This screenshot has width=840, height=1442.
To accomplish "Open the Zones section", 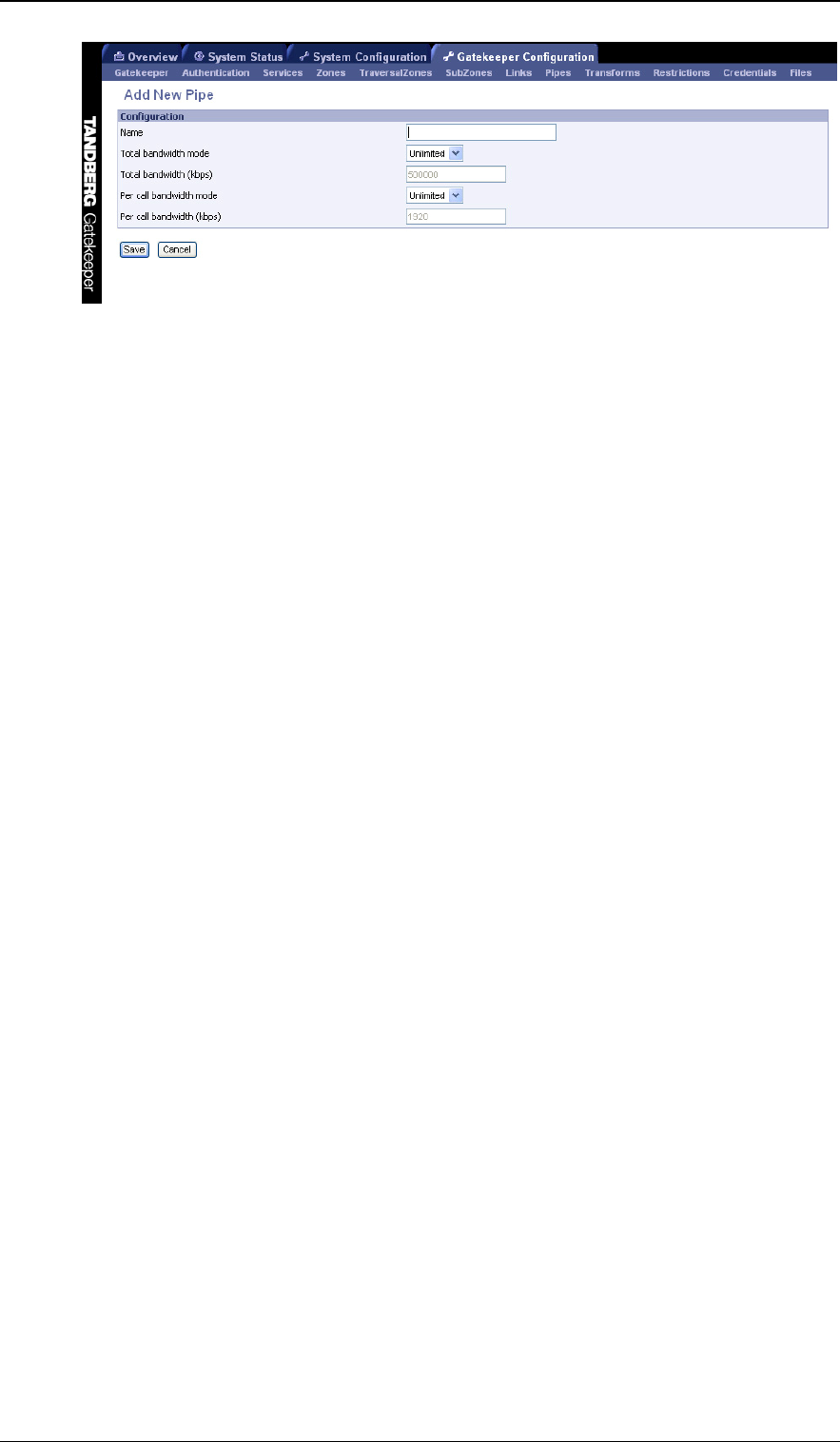I will click(330, 72).
